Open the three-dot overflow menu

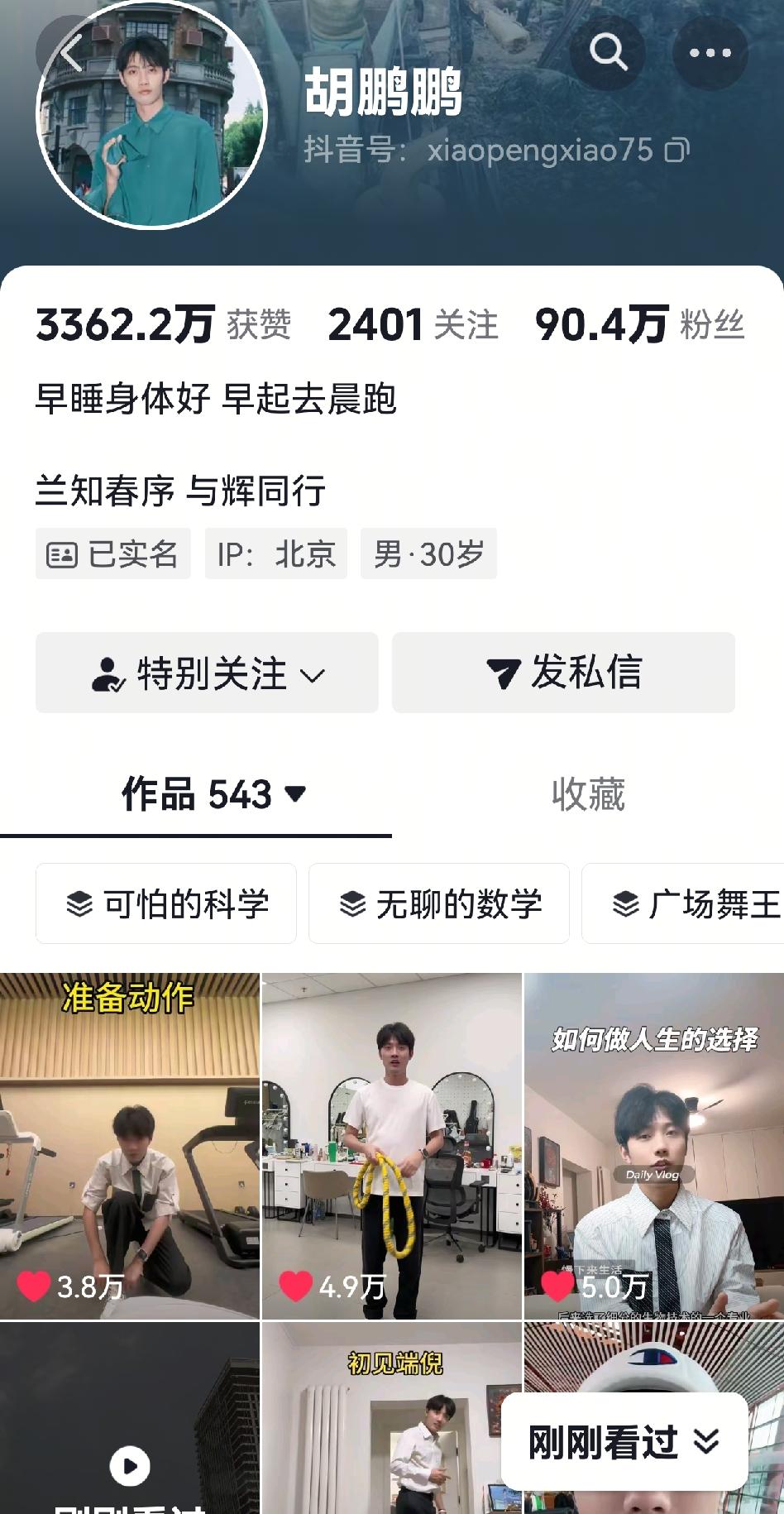point(710,52)
